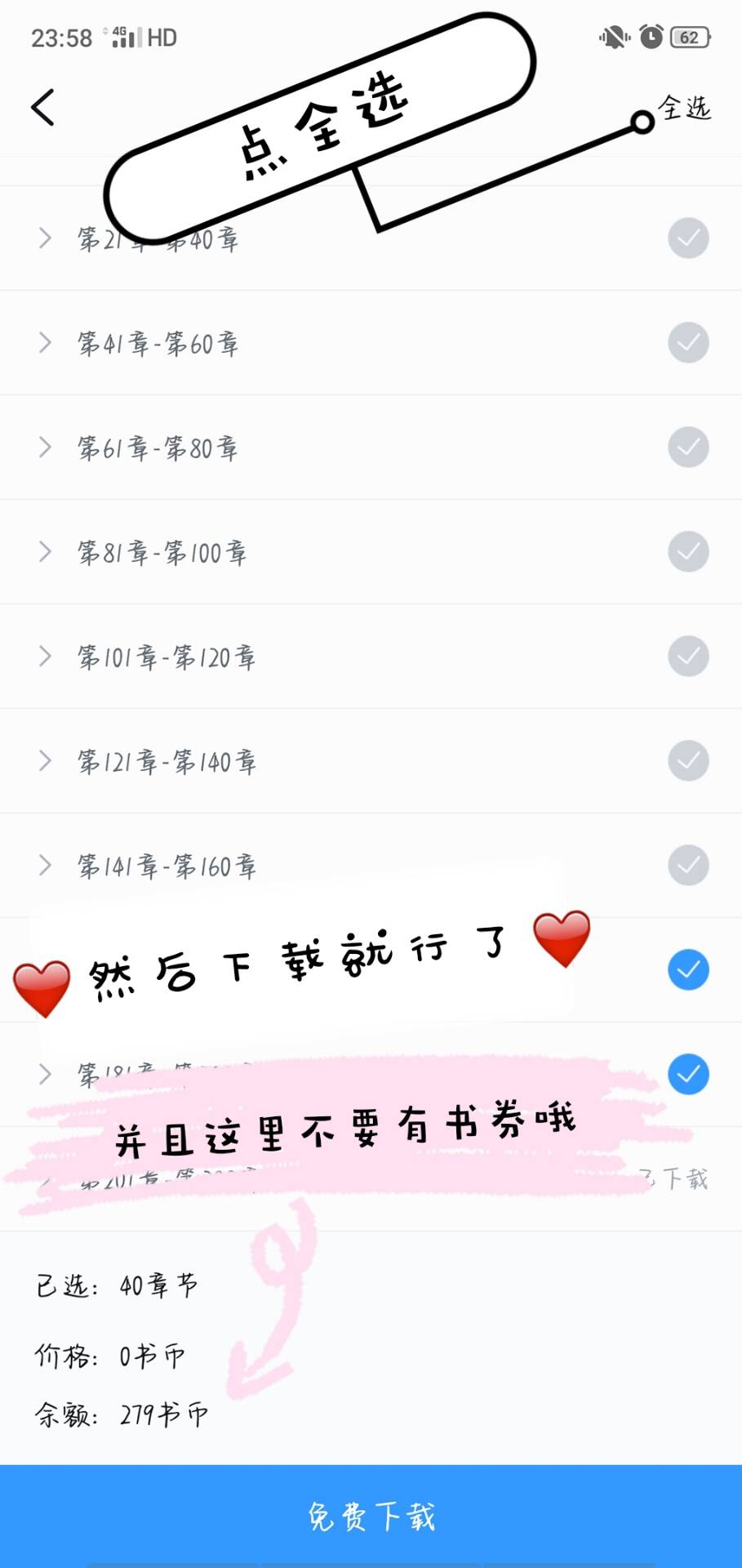Tick the 第121章-第140章 checkbox
This screenshot has height=1568, width=742.
688,761
